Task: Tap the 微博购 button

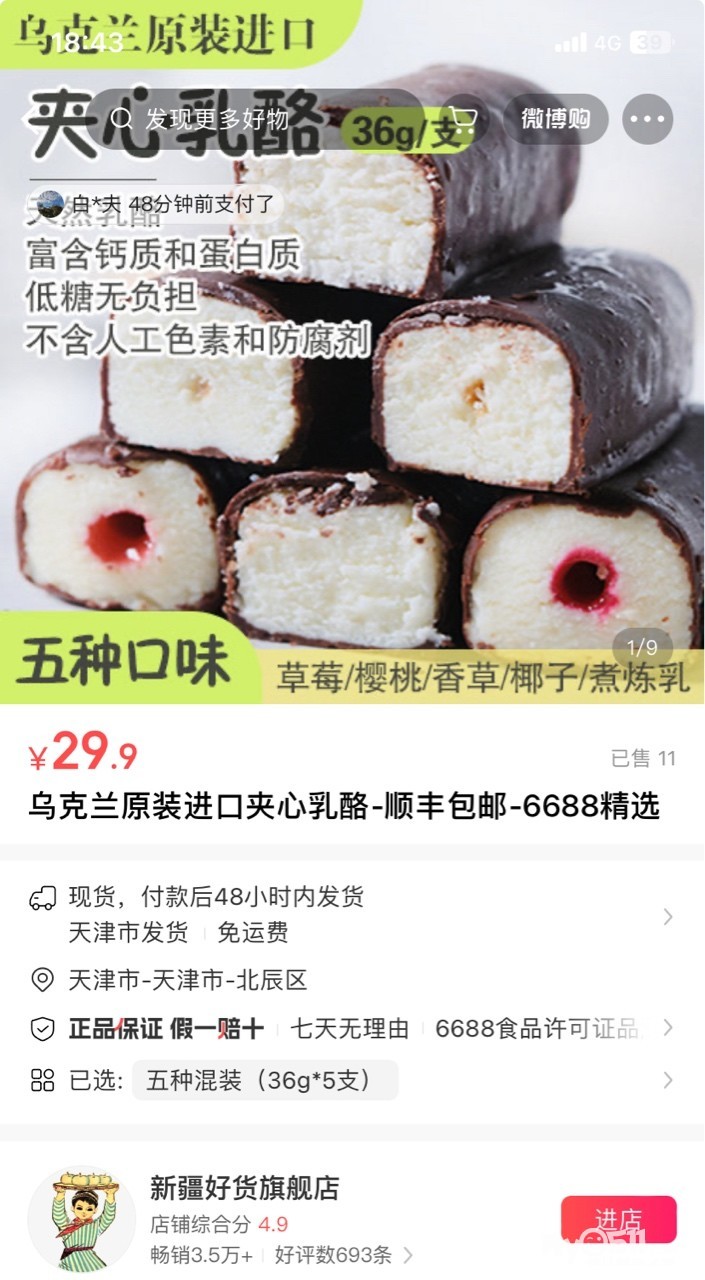Action: pyautogui.click(x=555, y=119)
